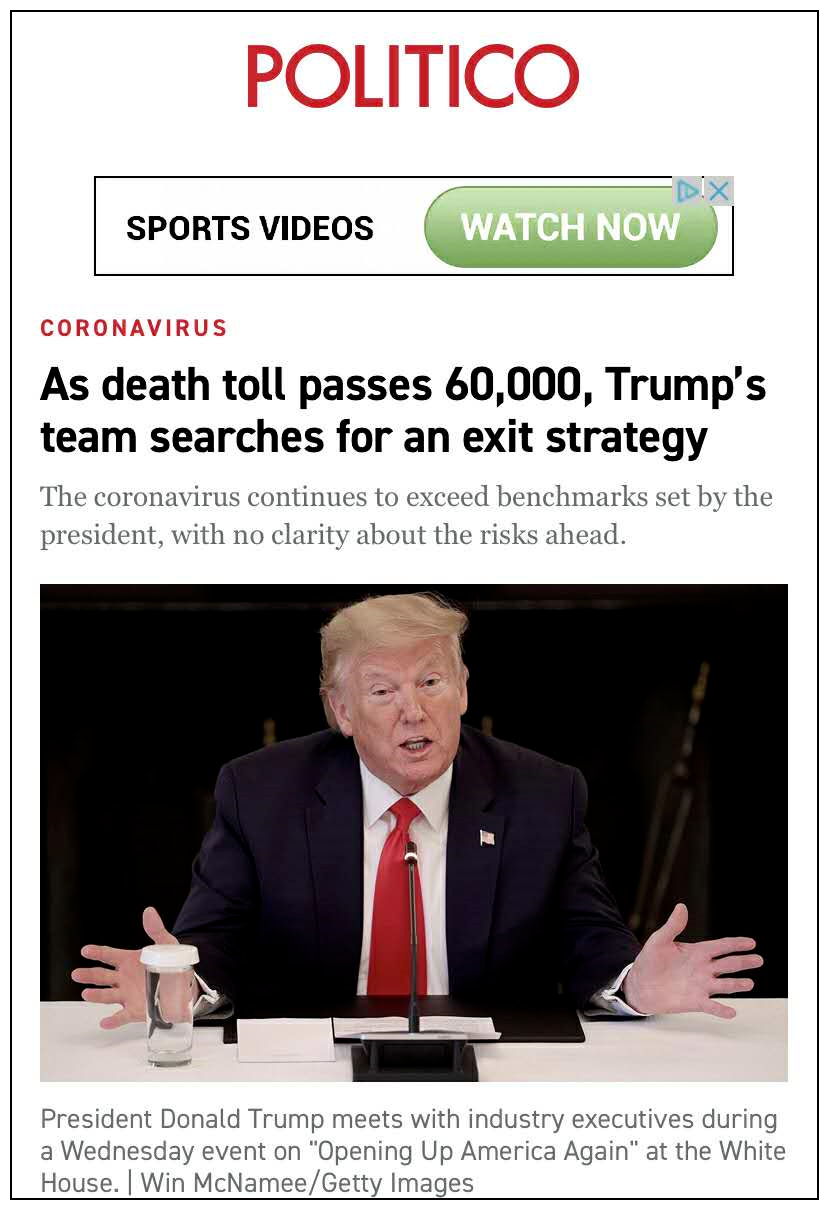The height and width of the screenshot is (1209, 828).
Task: Open the AdChoices info icon
Action: point(688,190)
